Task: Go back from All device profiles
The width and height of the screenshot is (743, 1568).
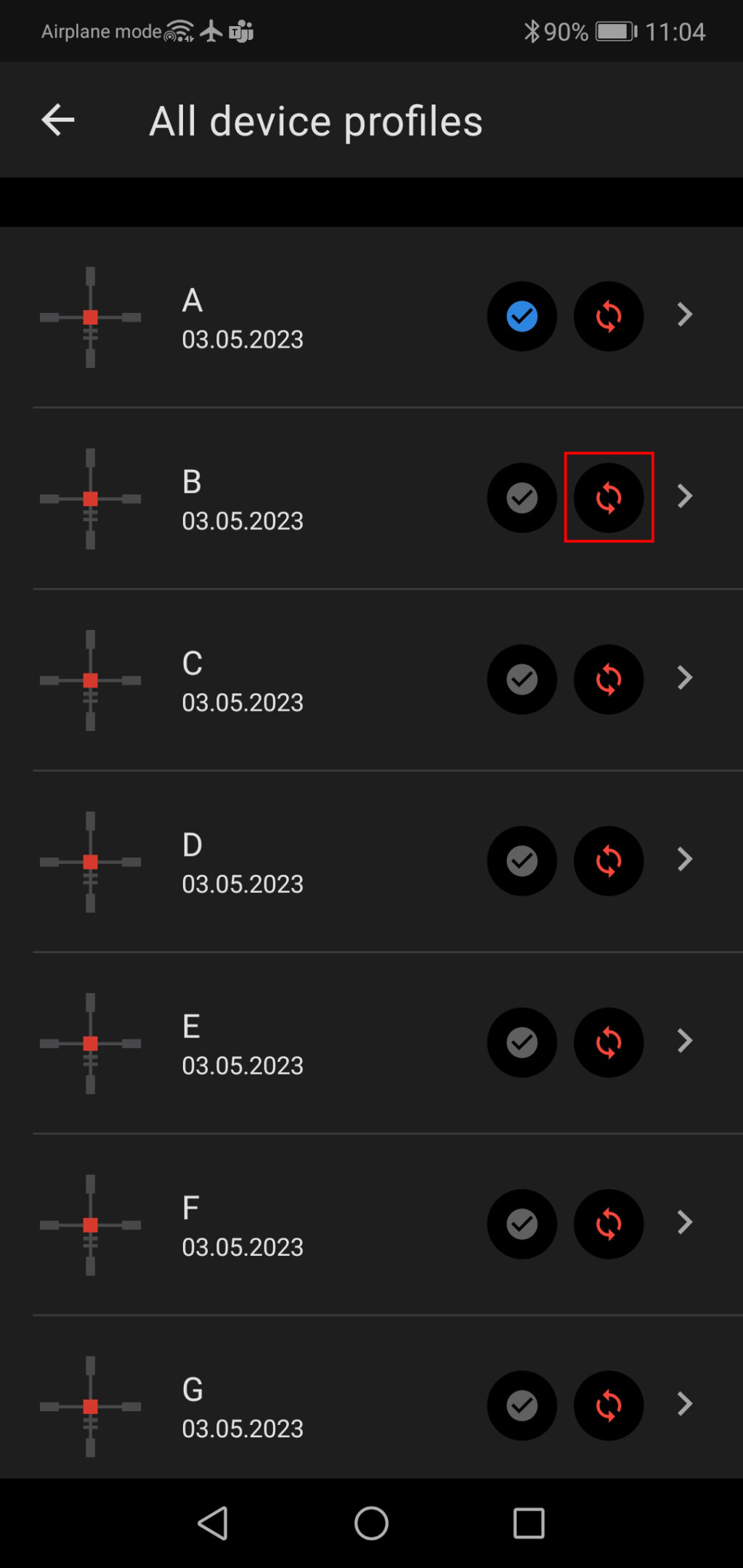Action: pos(58,120)
